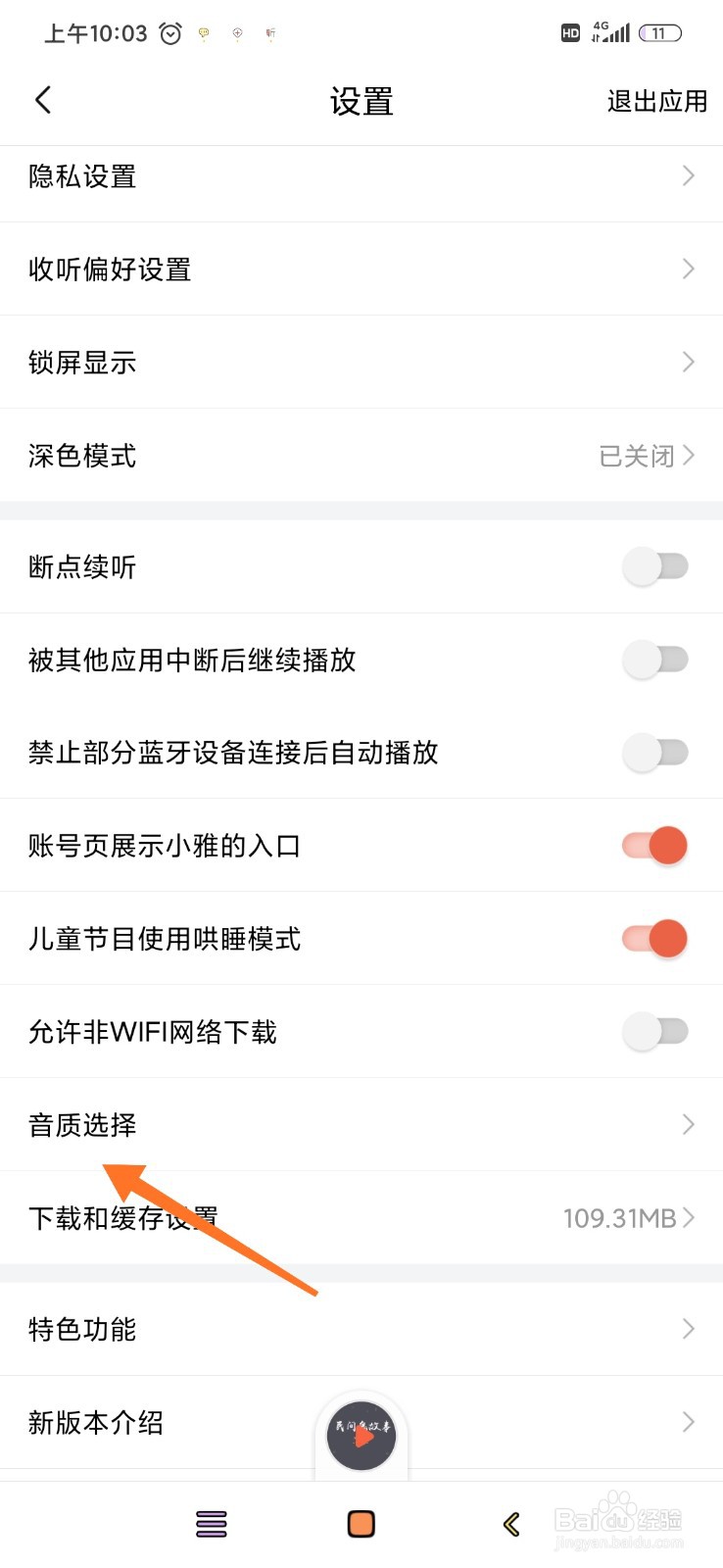
Task: Expand 特色功能 via its chevron
Action: click(687, 1329)
